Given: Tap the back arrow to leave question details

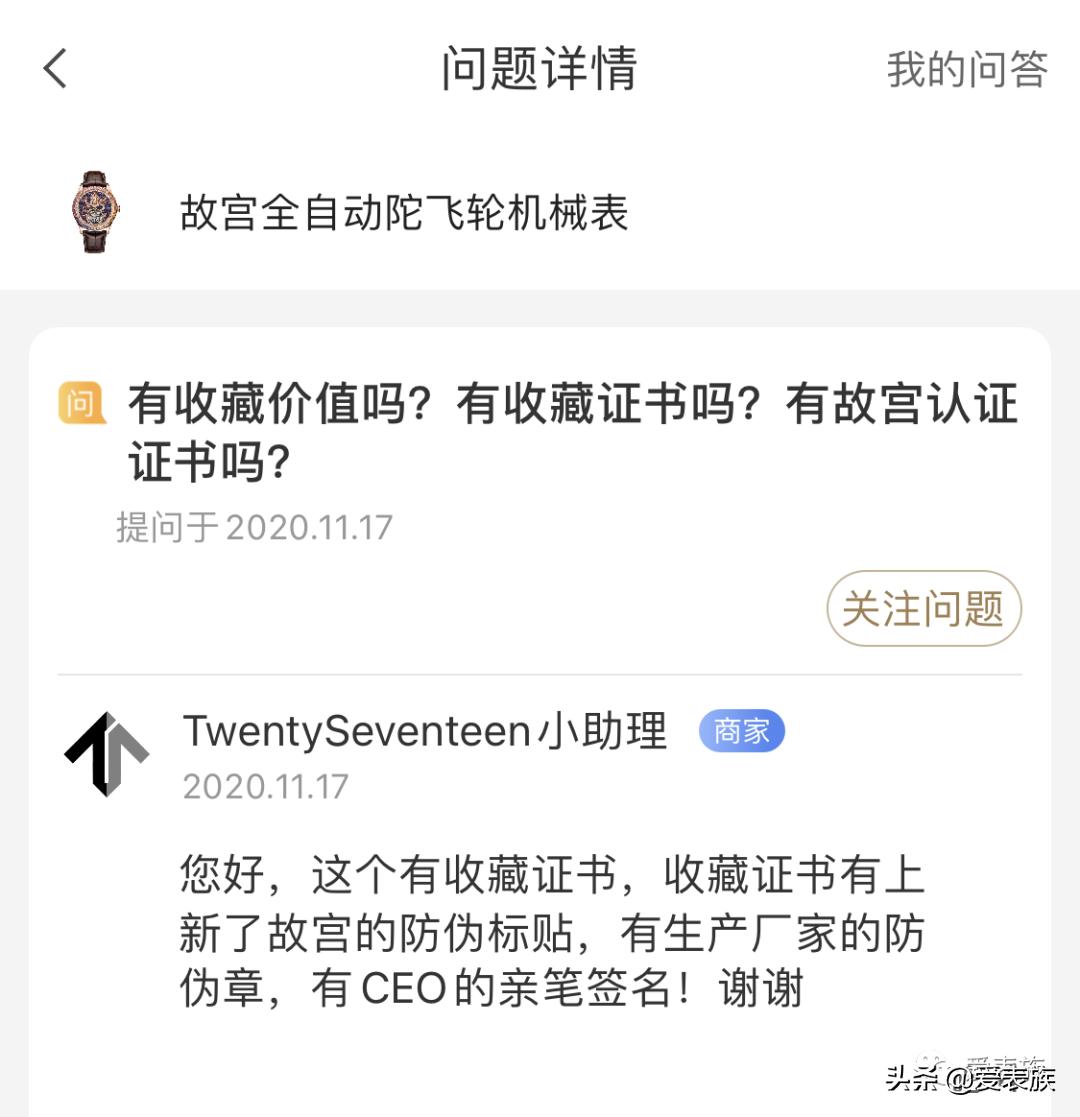Looking at the screenshot, I should (x=55, y=70).
